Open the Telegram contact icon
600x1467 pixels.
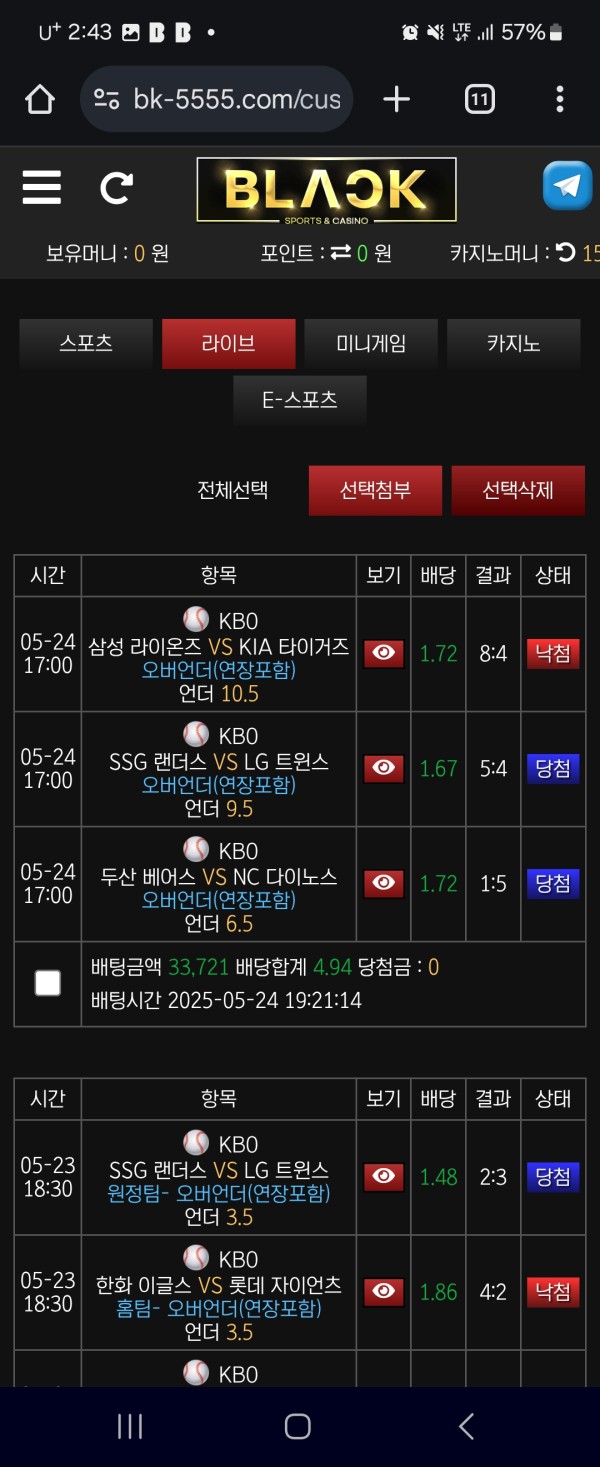567,186
